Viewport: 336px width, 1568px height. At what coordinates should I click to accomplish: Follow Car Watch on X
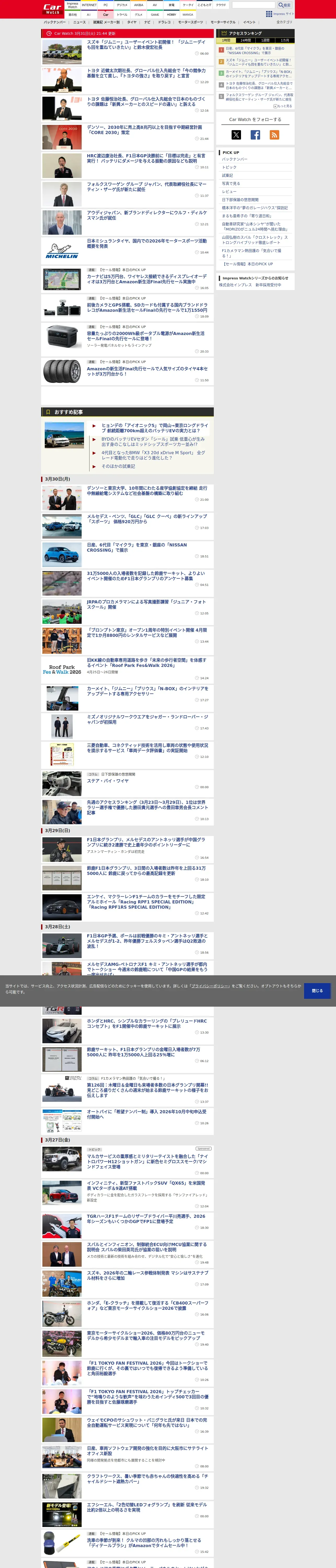[x=236, y=135]
